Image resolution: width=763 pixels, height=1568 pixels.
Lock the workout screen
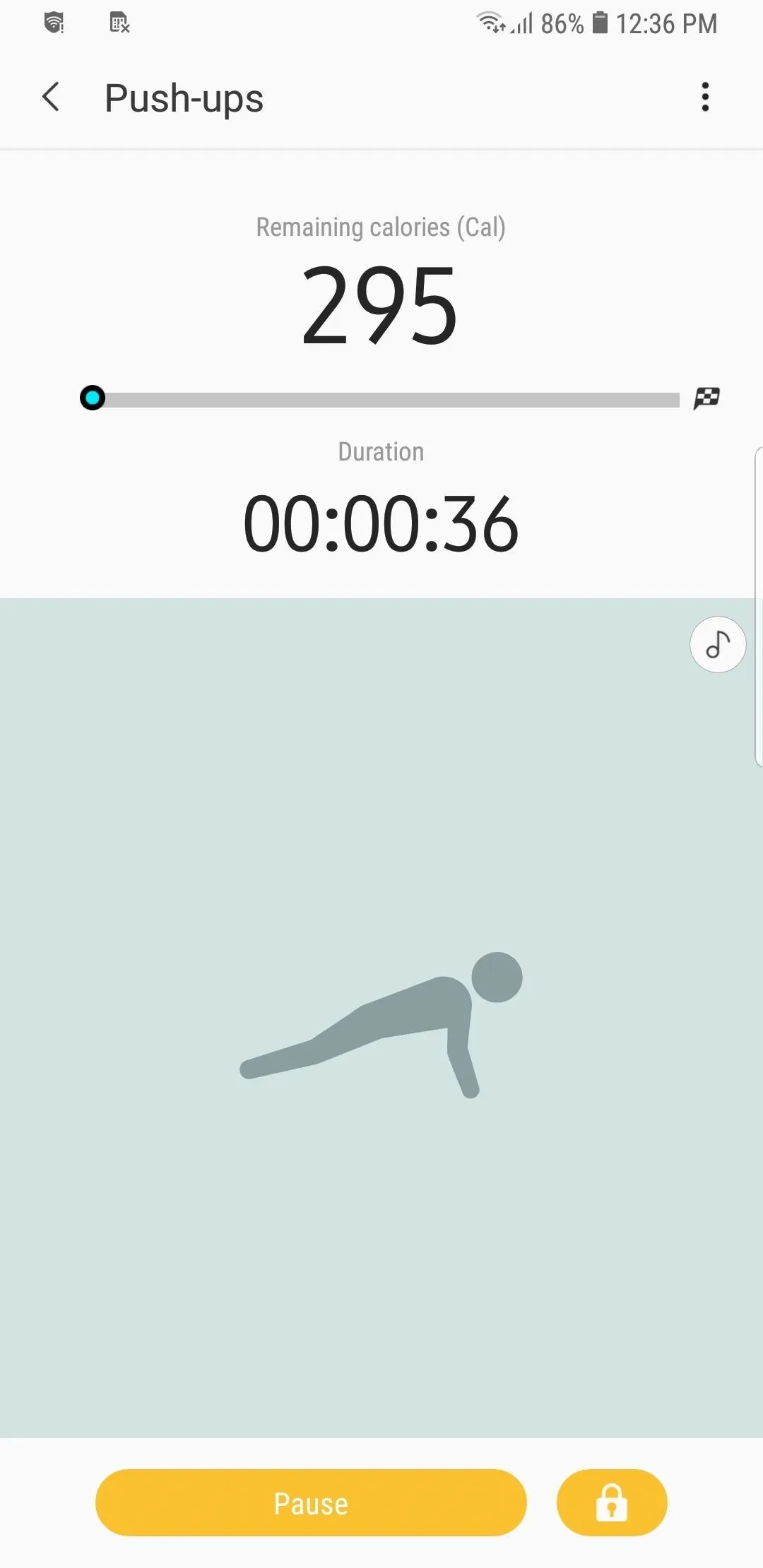[x=612, y=1502]
